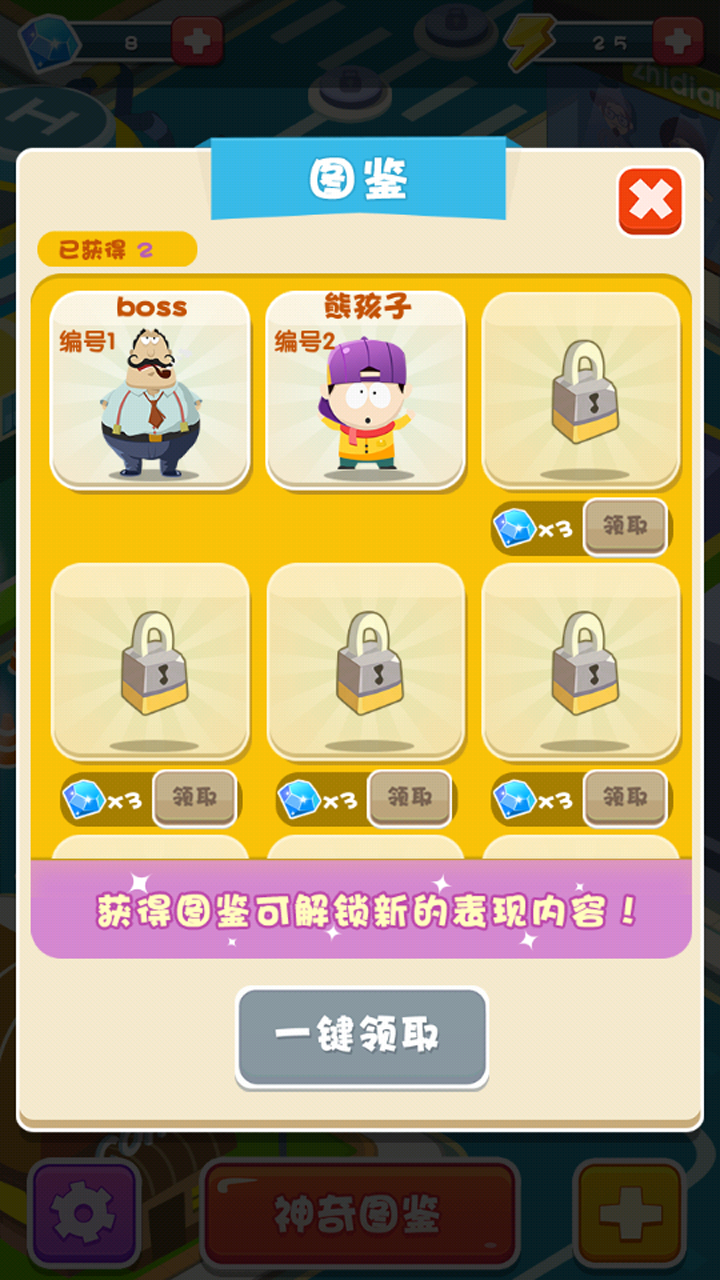The height and width of the screenshot is (1280, 720).
Task: Open 神奇图鉴 at the bottom of the screen
Action: point(360,1213)
